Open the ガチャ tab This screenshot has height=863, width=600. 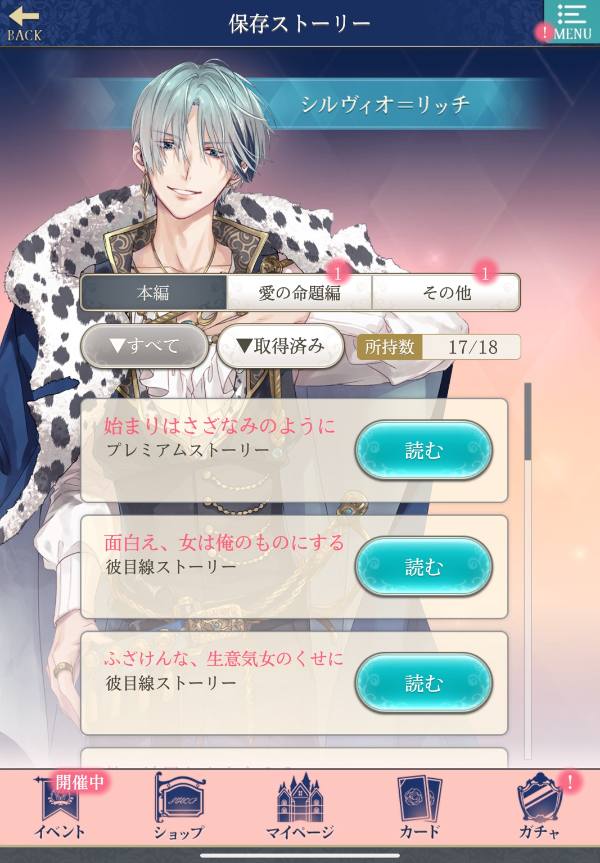[x=539, y=808]
